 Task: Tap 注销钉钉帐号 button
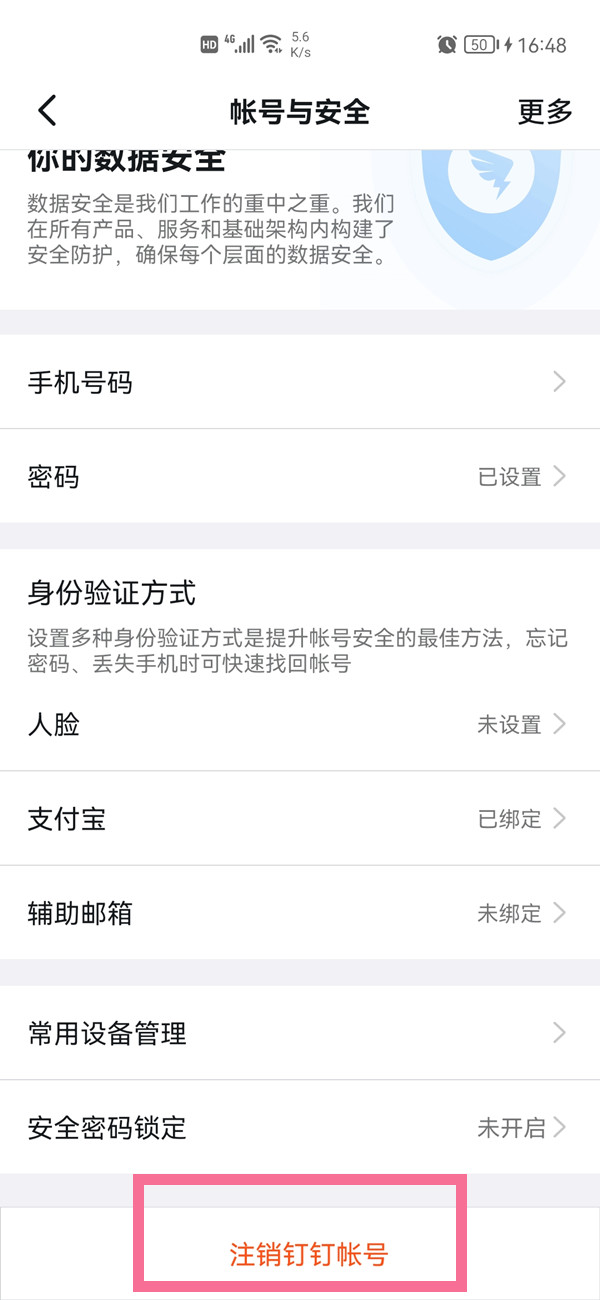[308, 1255]
